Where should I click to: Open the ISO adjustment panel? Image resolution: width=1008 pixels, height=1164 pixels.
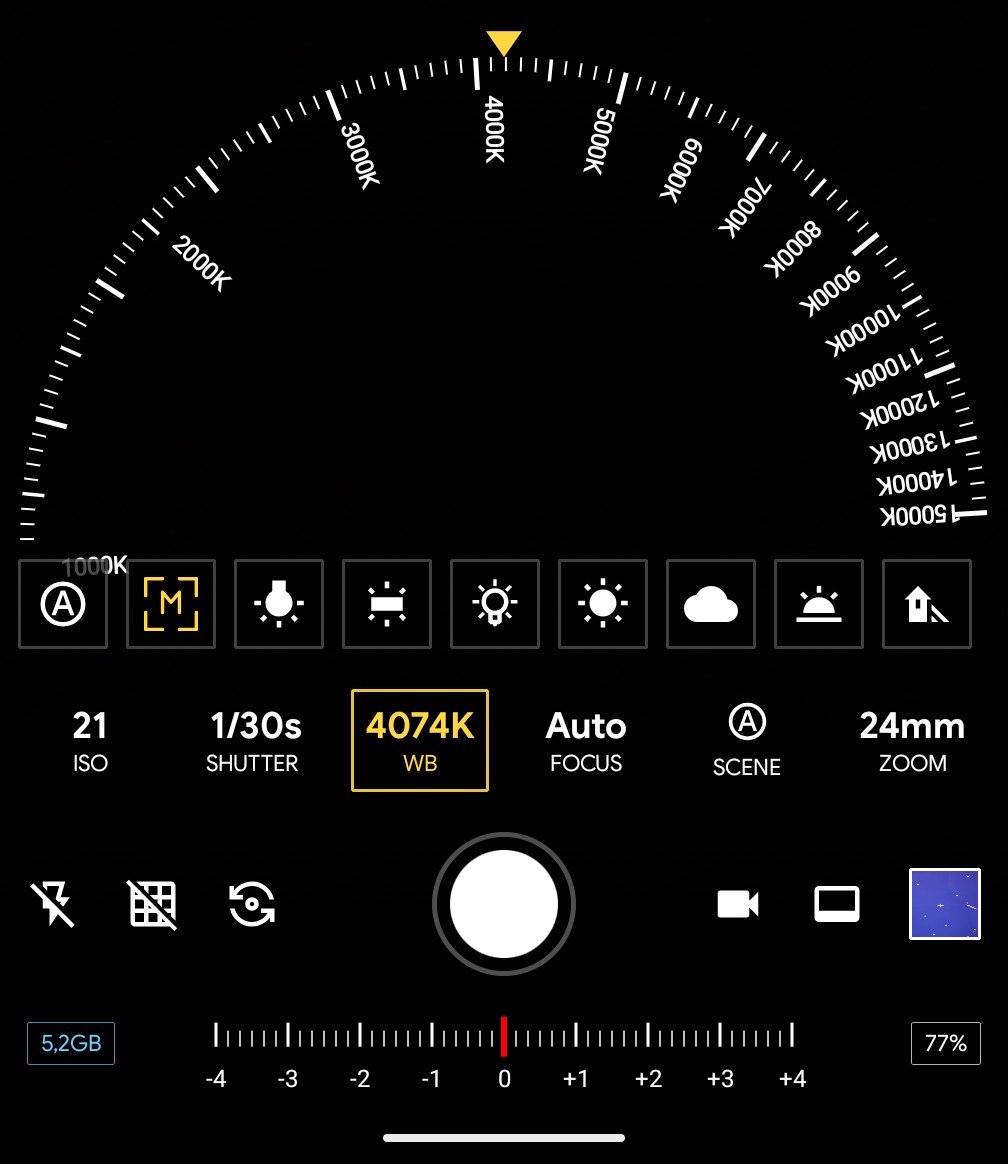pyautogui.click(x=90, y=740)
